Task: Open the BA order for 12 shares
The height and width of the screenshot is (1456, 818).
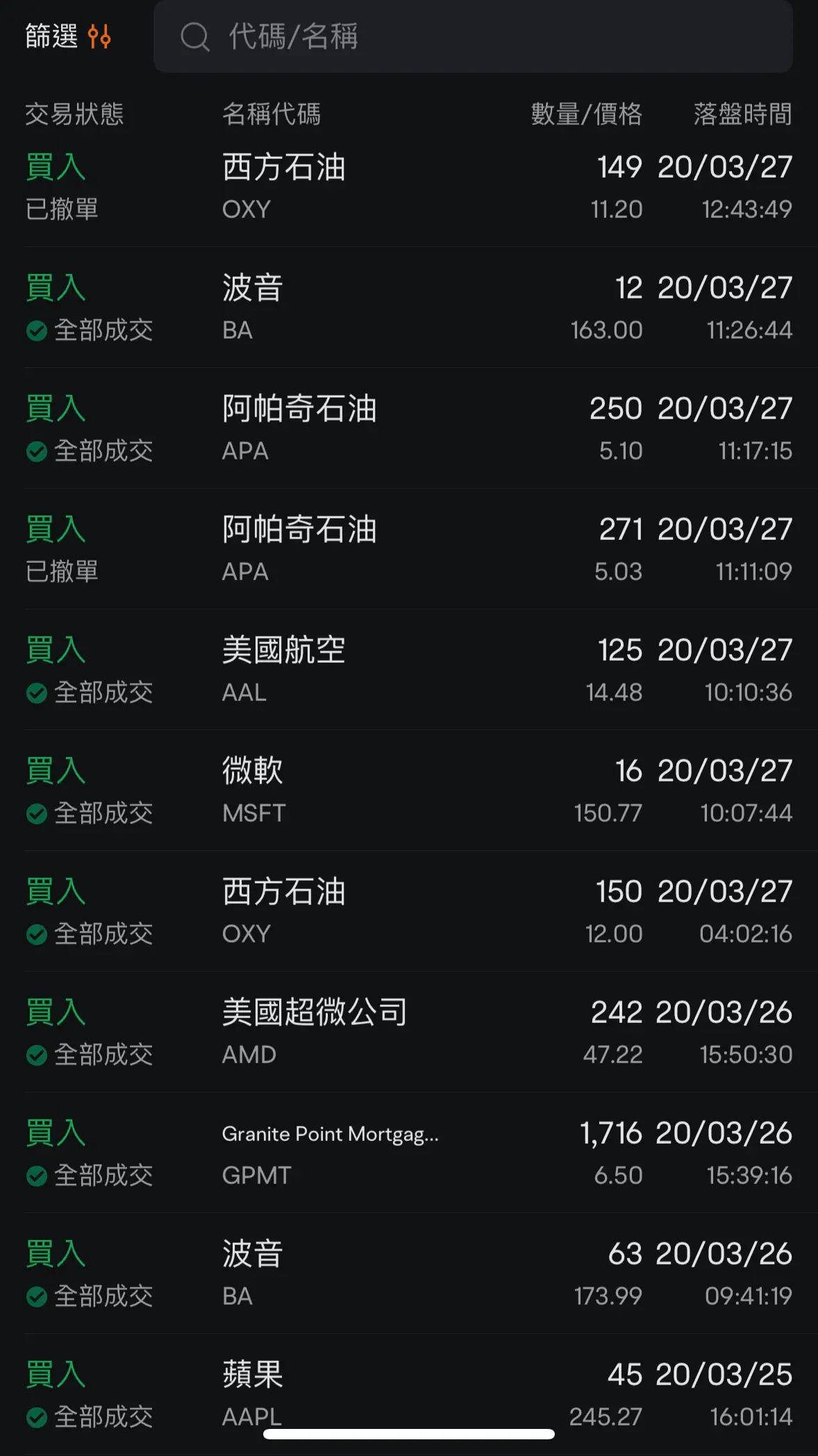Action: point(409,307)
